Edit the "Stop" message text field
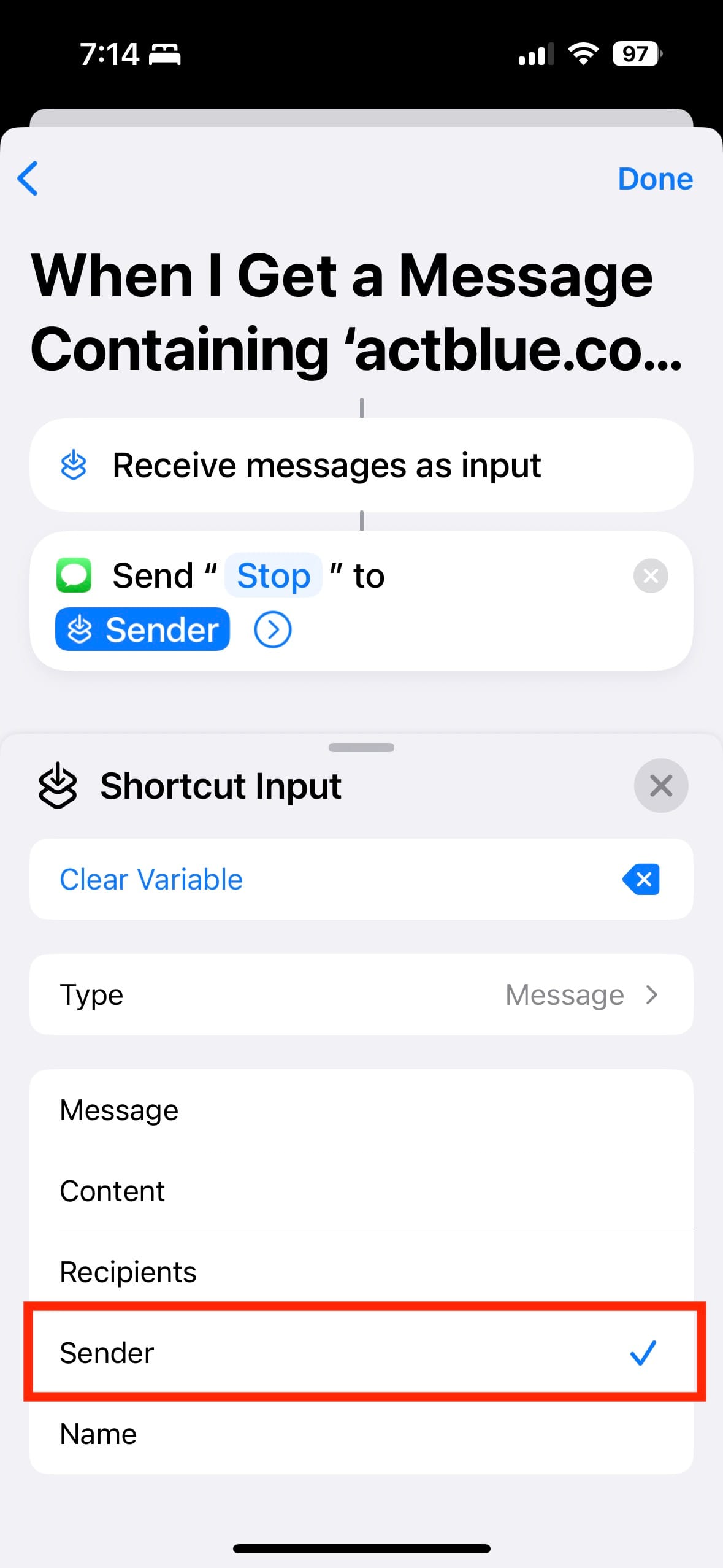Viewport: 723px width, 1568px height. [274, 575]
